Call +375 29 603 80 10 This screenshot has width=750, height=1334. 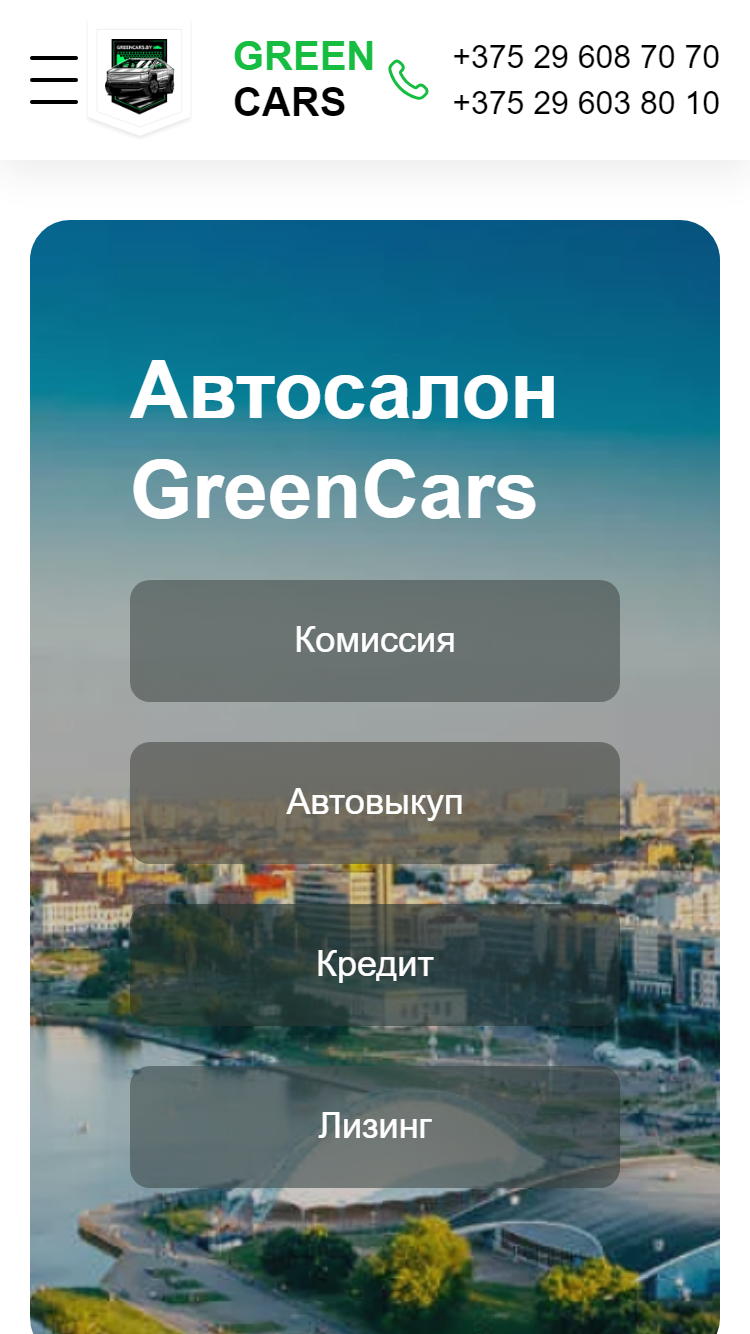pyautogui.click(x=586, y=103)
